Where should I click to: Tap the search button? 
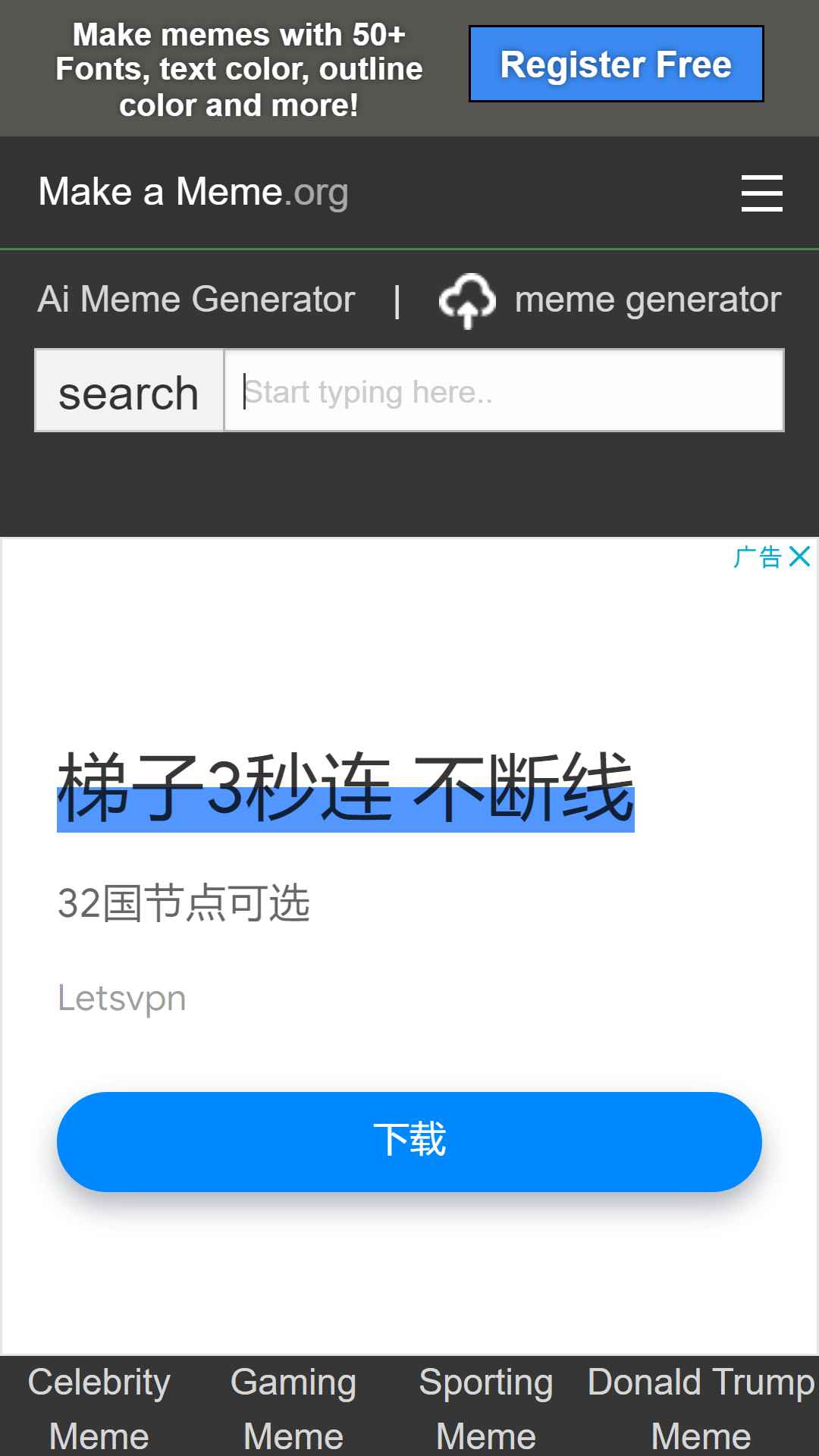129,391
